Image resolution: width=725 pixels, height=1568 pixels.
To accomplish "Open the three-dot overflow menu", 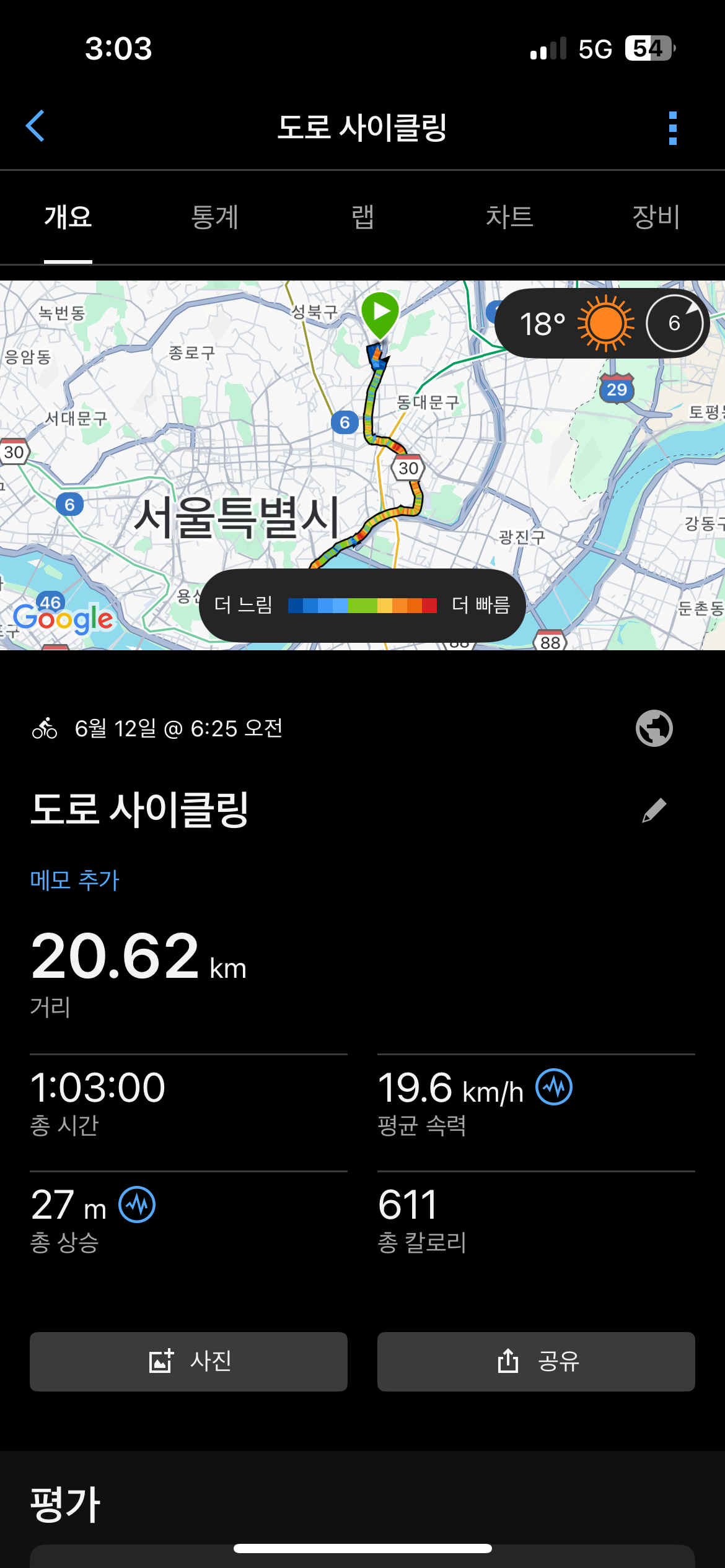I will tap(672, 128).
